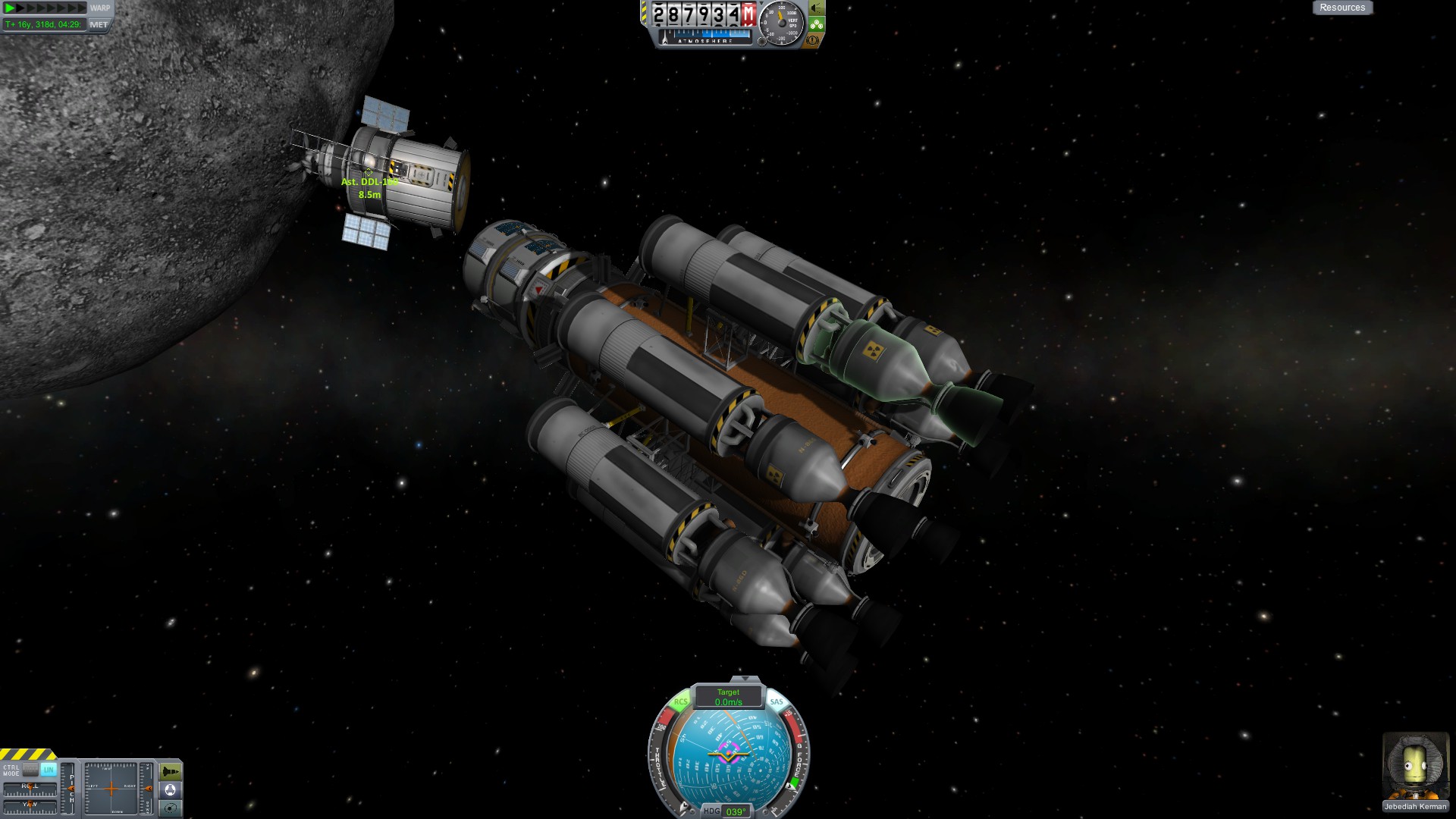Switch the clock to MET display
This screenshot has height=819, width=1456.
99,25
